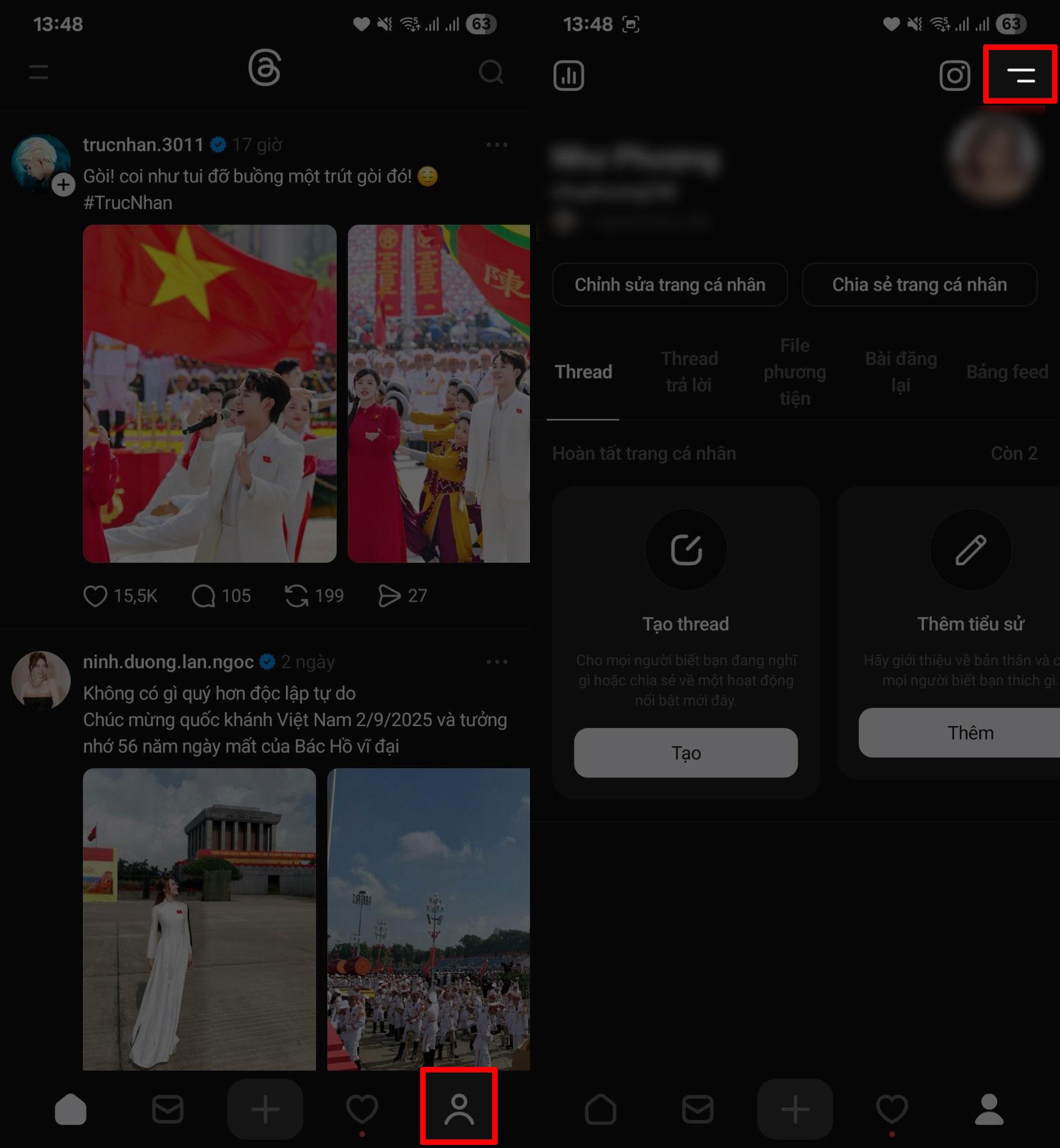This screenshot has width=1060, height=1148.
Task: Open the insights chart icon
Action: point(568,76)
